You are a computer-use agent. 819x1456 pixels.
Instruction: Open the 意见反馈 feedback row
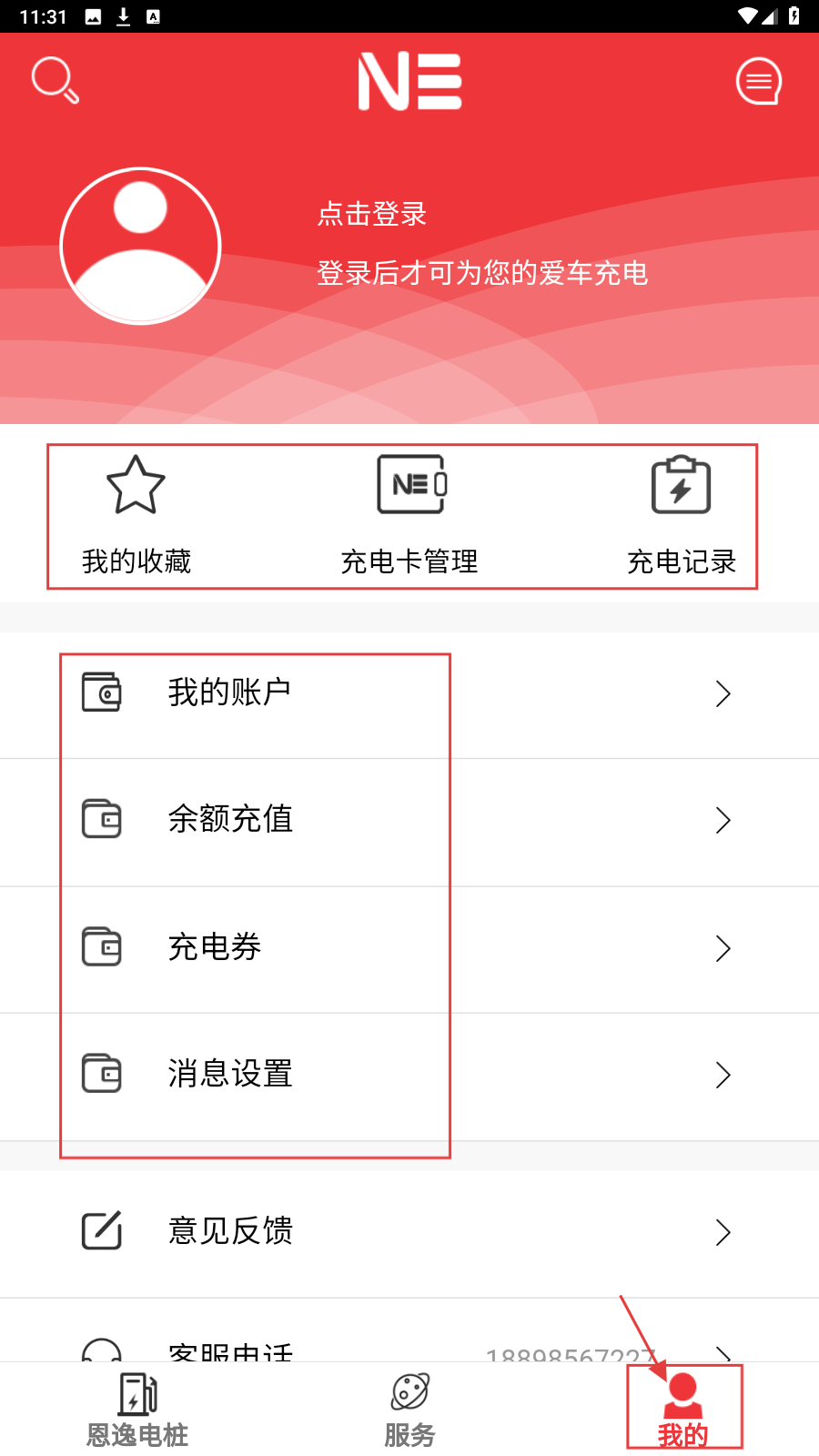click(409, 1232)
